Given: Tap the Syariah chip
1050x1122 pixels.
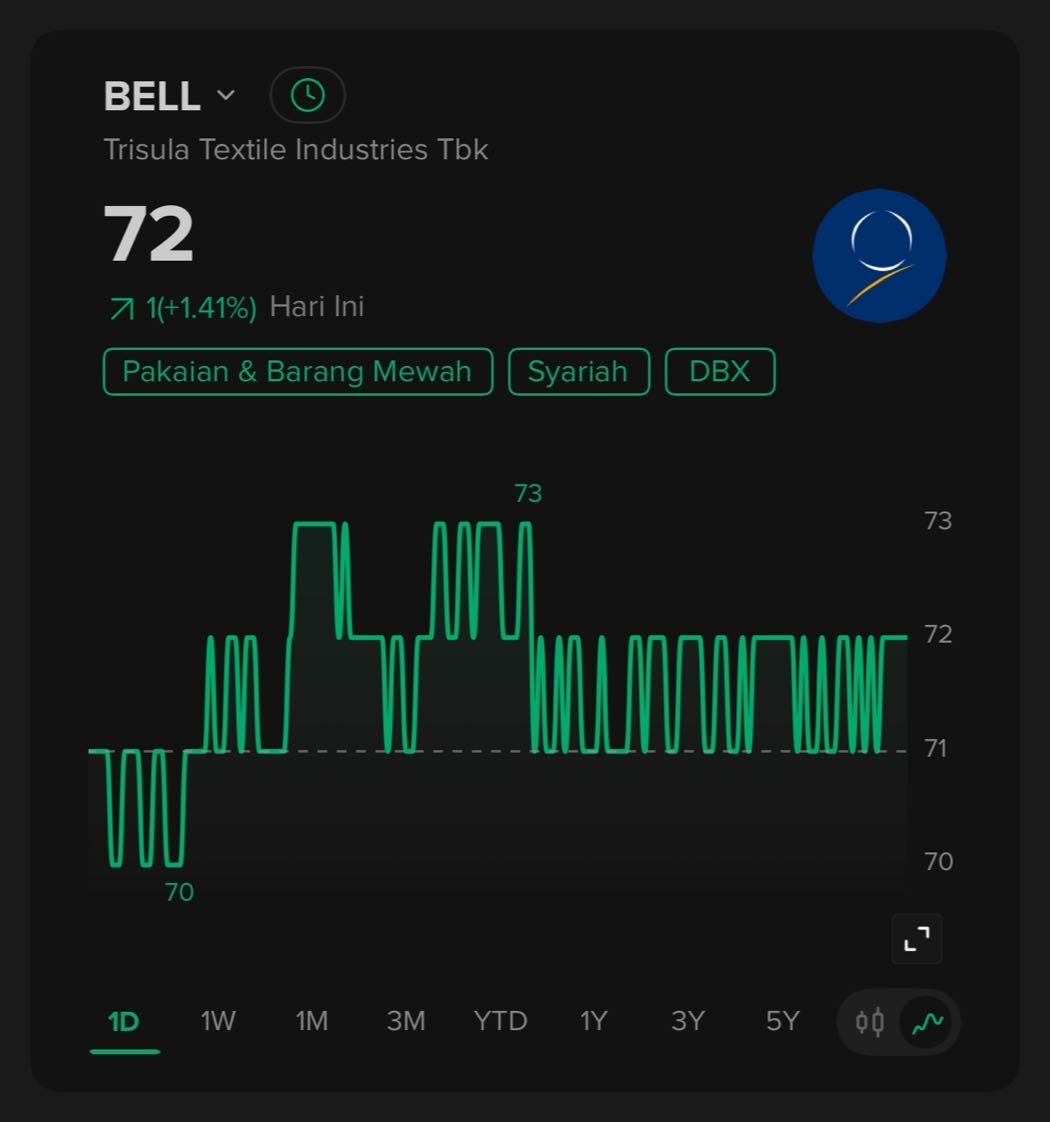Looking at the screenshot, I should tap(578, 372).
